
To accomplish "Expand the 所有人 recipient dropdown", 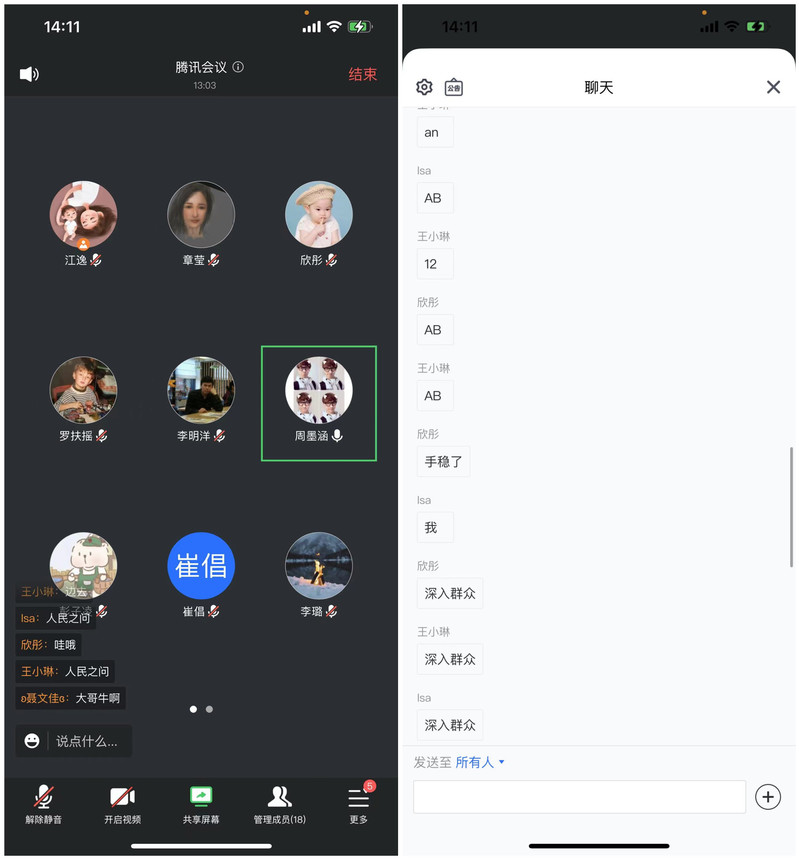I will click(481, 763).
